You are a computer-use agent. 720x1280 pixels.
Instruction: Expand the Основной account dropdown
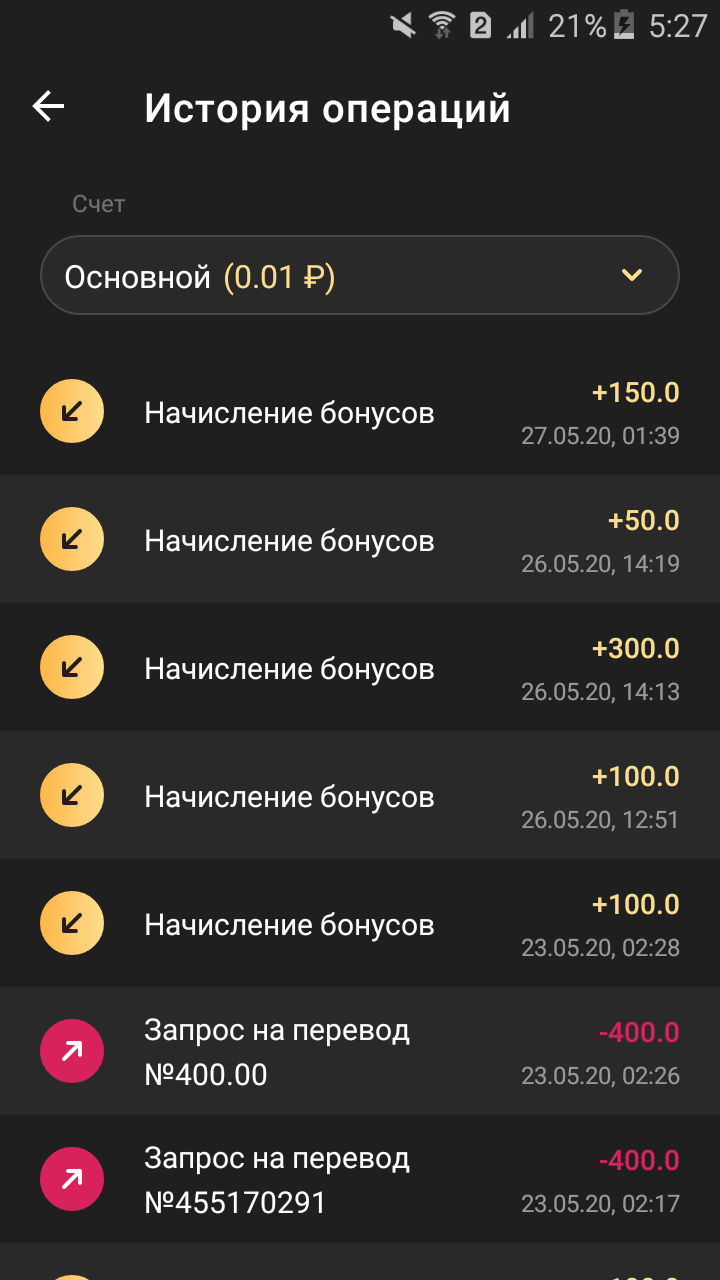(x=360, y=276)
